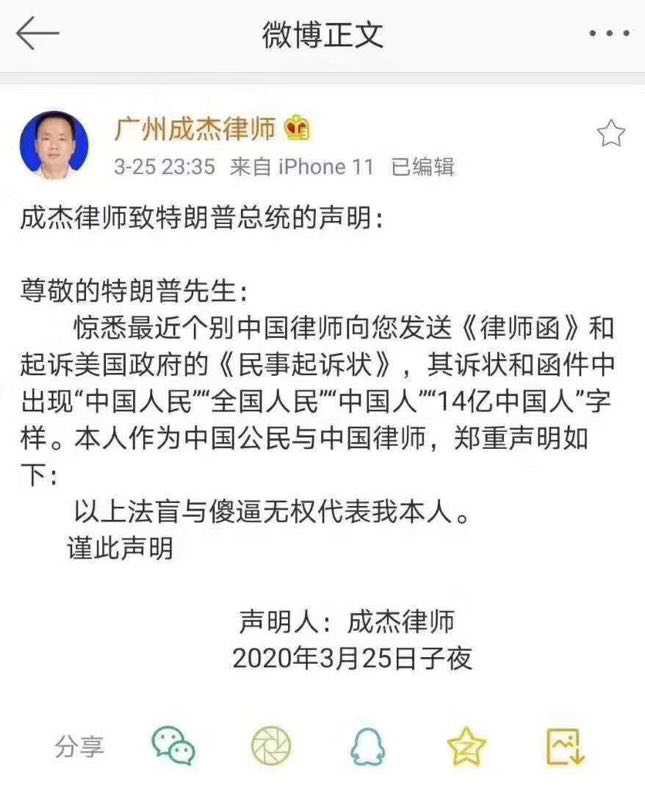Viewport: 645px width, 799px height.
Task: Favorite this post with the star icon
Action: 610,134
